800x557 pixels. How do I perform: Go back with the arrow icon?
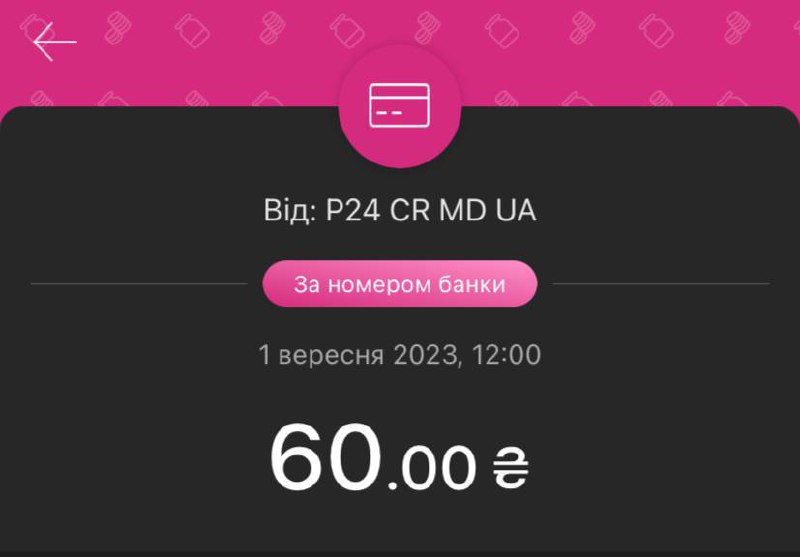click(55, 42)
